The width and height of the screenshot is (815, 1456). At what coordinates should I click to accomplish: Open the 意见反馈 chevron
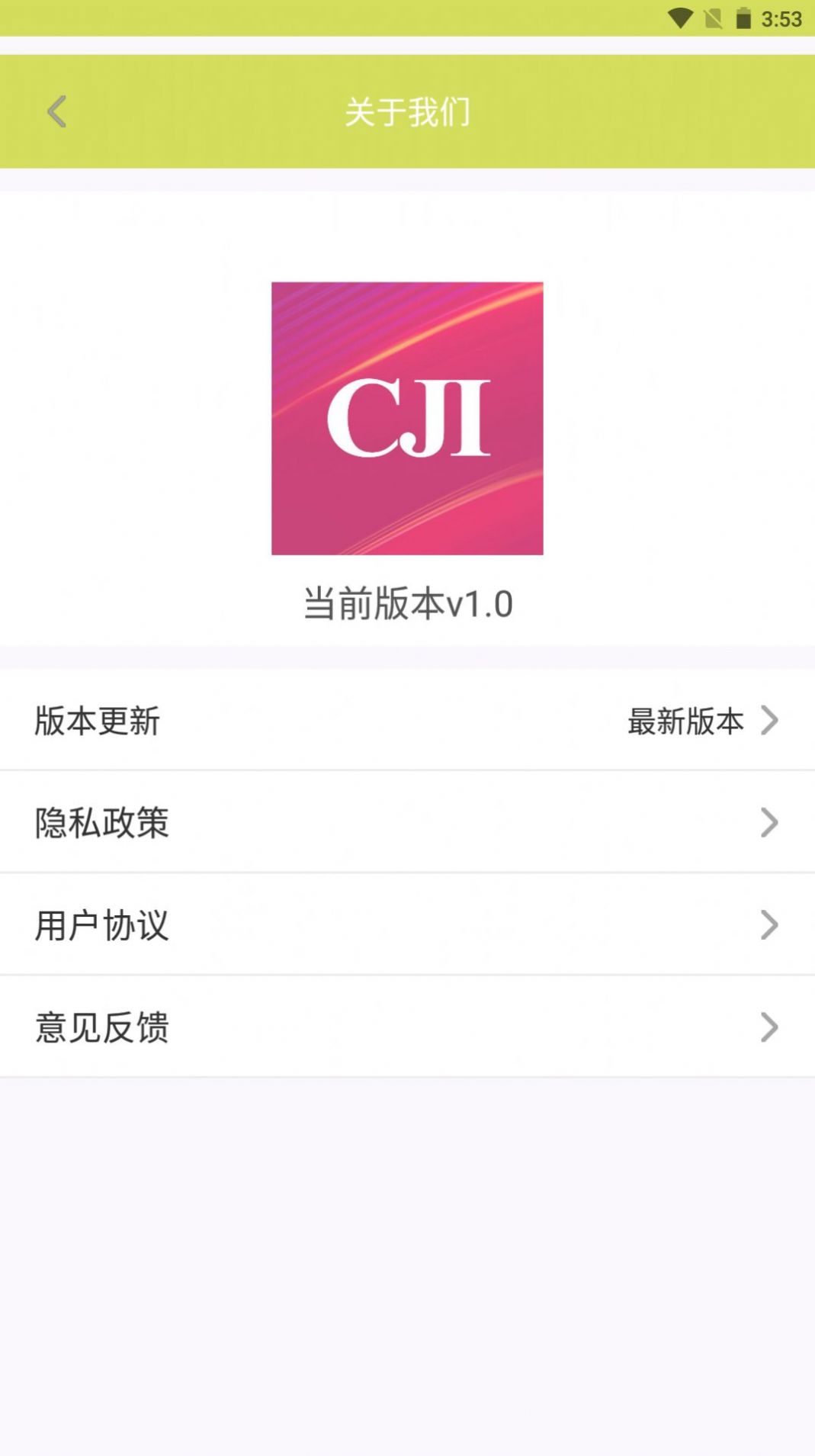click(x=770, y=1027)
